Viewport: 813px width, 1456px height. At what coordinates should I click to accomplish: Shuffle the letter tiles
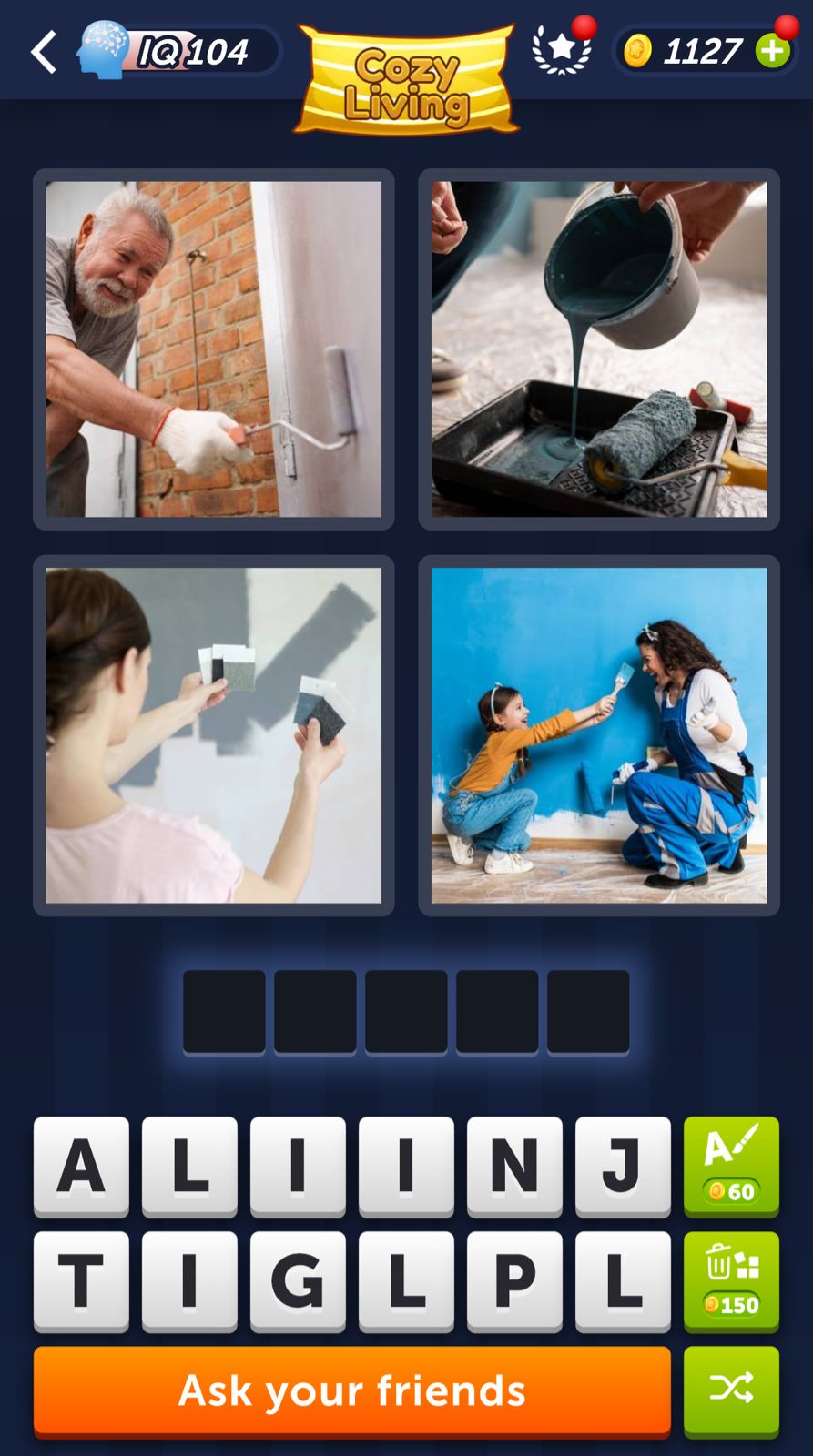[731, 1390]
